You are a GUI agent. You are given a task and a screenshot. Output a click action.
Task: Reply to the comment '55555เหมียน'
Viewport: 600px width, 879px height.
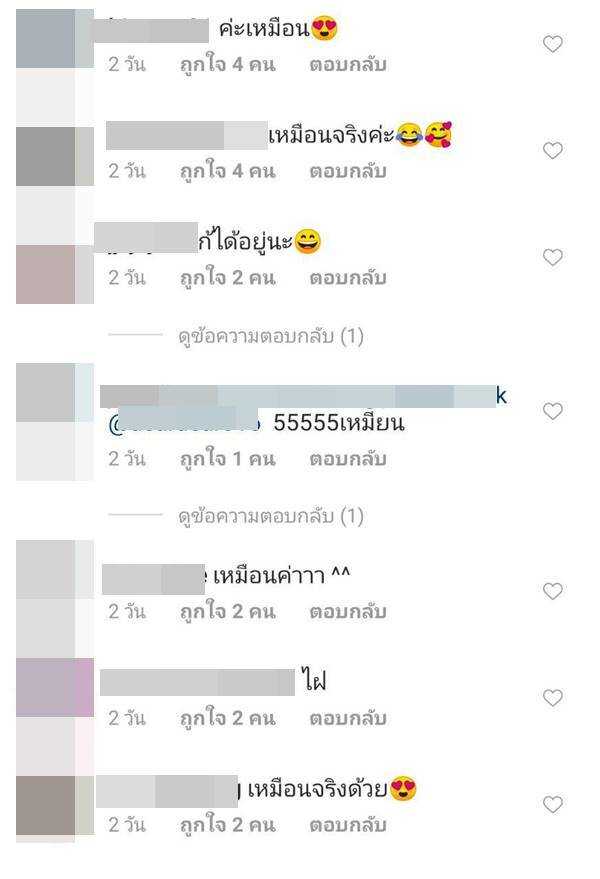click(347, 459)
